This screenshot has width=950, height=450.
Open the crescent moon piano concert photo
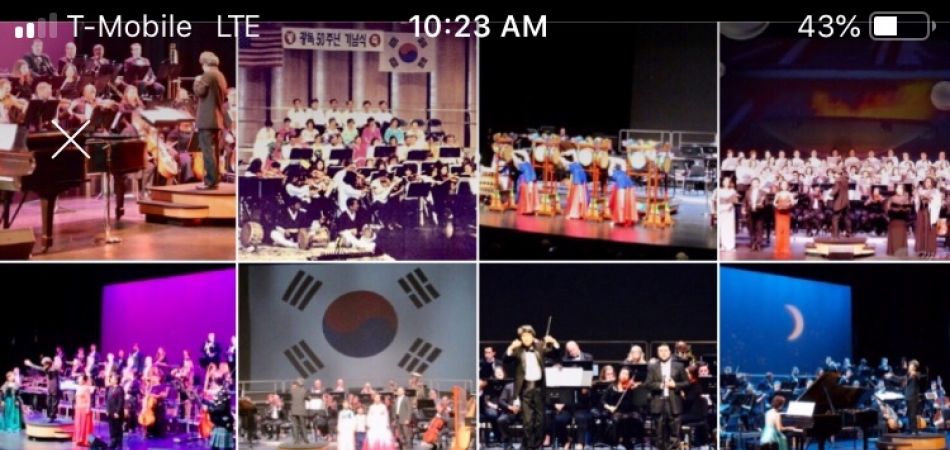(834, 358)
